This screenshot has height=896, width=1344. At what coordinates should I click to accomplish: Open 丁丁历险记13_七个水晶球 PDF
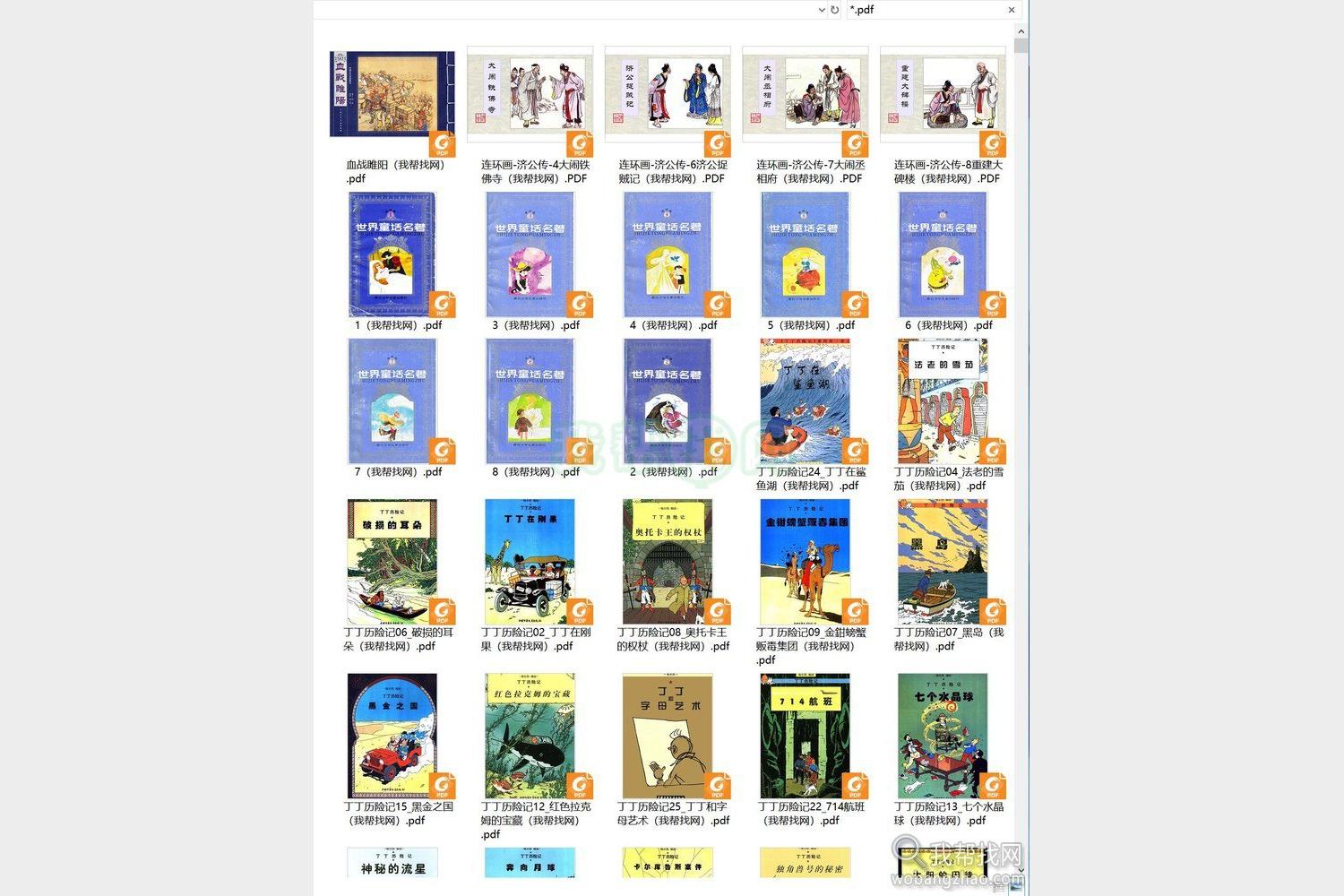(x=943, y=736)
